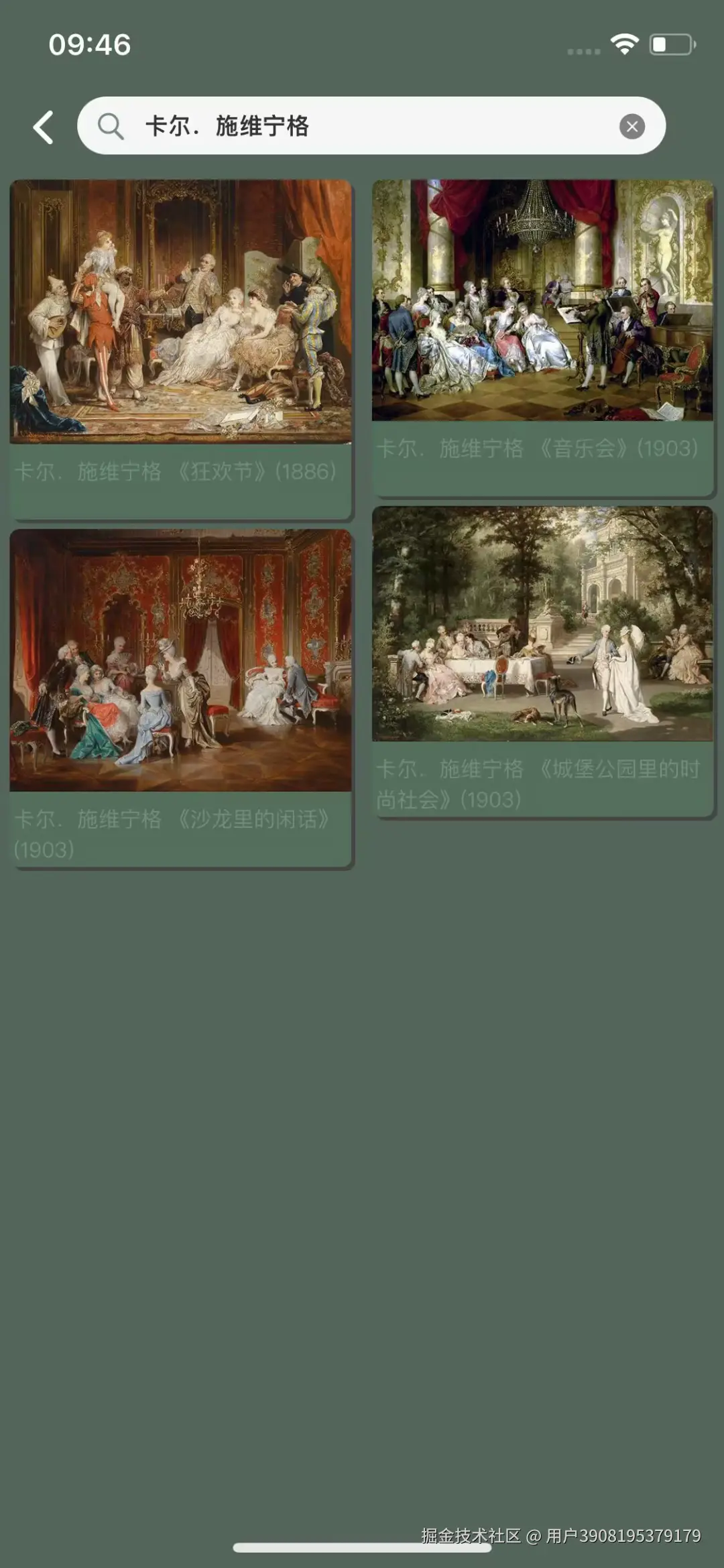Screen dimensions: 724x1568
Task: Open the 《狂欢节》(1886) painting card
Action: tap(180, 349)
